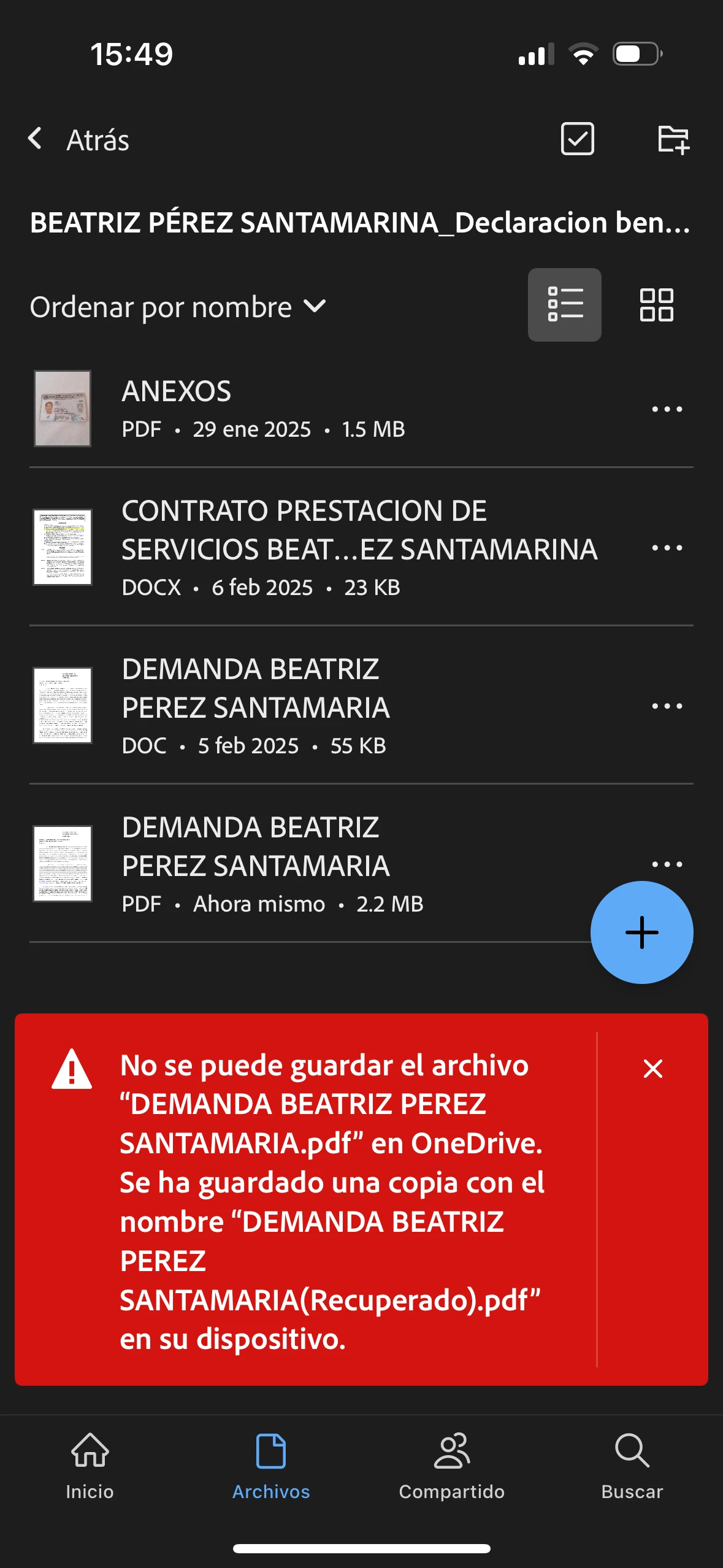Open more options for ANEXOS
Viewport: 723px width, 1568px height.
[x=667, y=409]
